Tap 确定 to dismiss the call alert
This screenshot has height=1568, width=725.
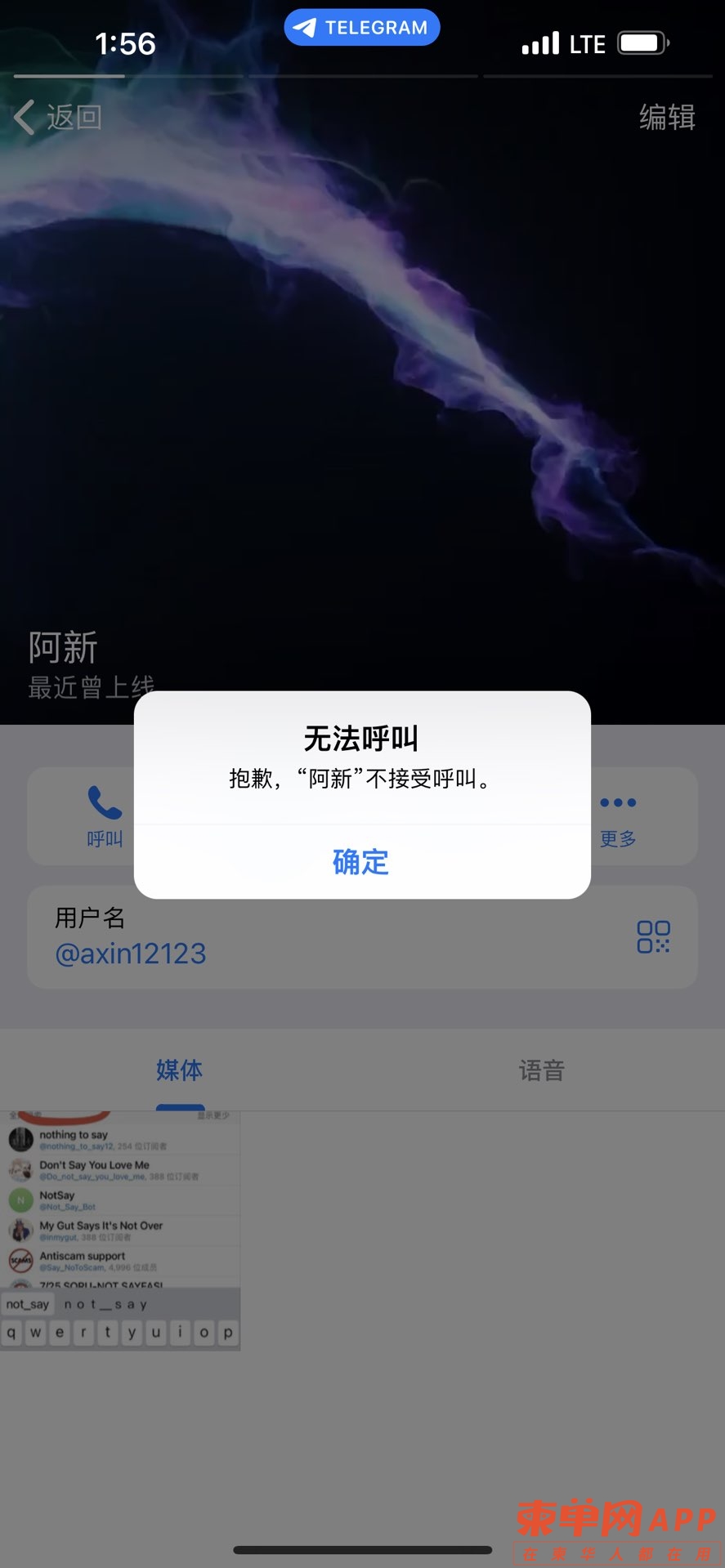(361, 861)
